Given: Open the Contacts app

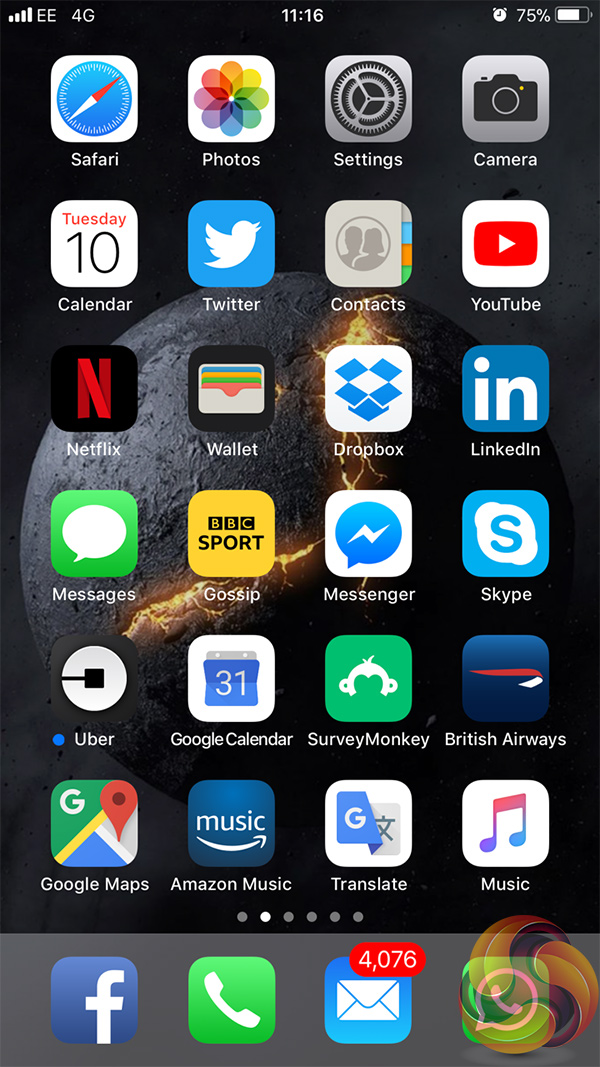Looking at the screenshot, I should tap(368, 244).
